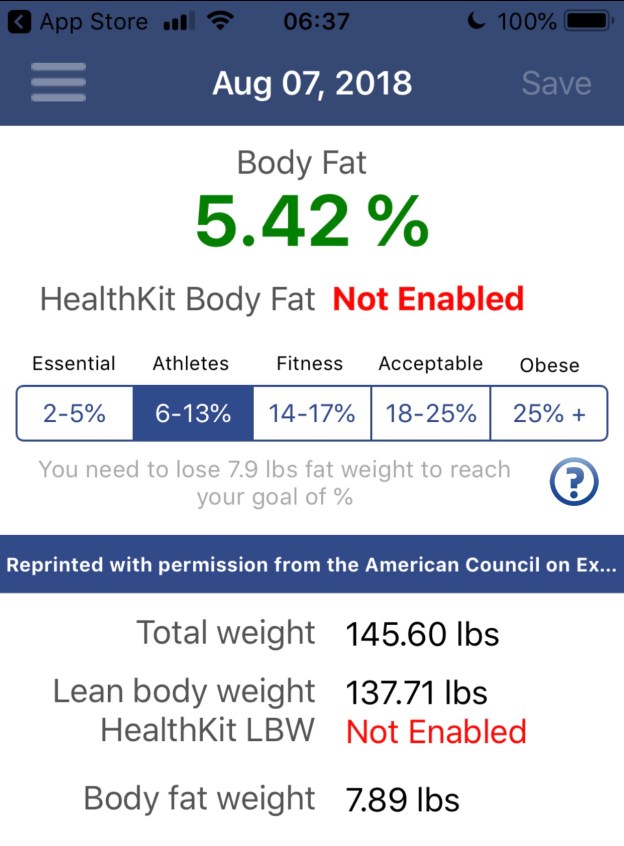Switch to the 18-25% Acceptable range
This screenshot has height=846, width=624.
[x=431, y=413]
